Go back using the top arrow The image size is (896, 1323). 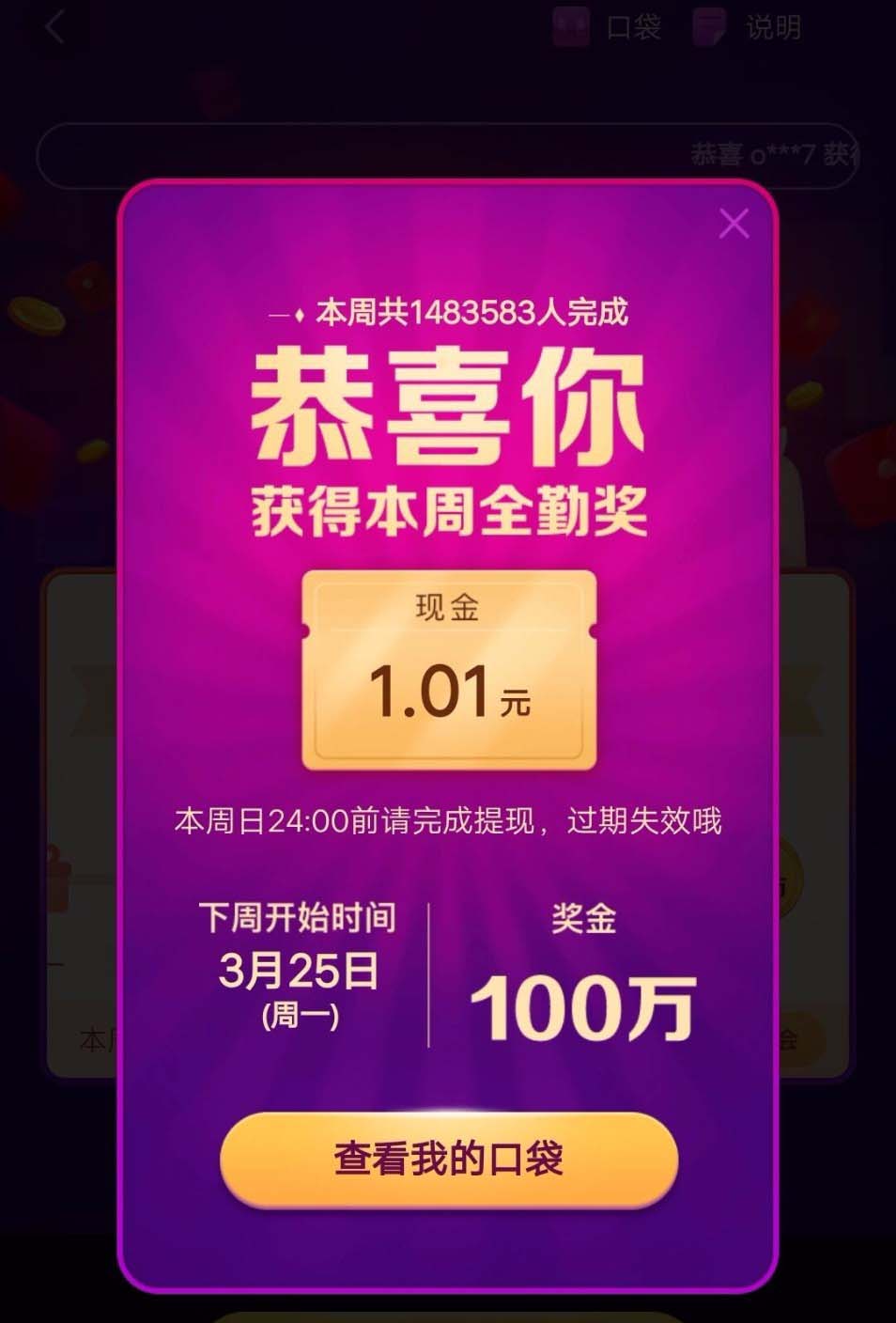pyautogui.click(x=54, y=27)
